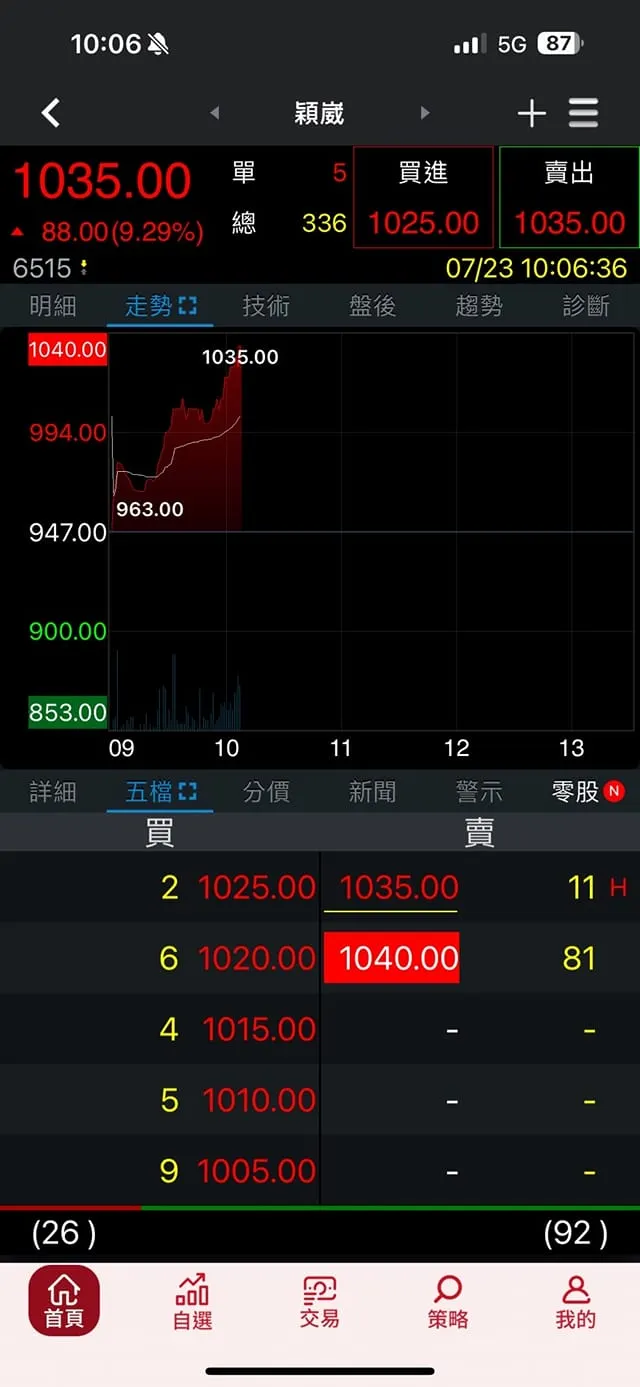Open the hamburger menu
This screenshot has width=640, height=1387.
[x=584, y=113]
